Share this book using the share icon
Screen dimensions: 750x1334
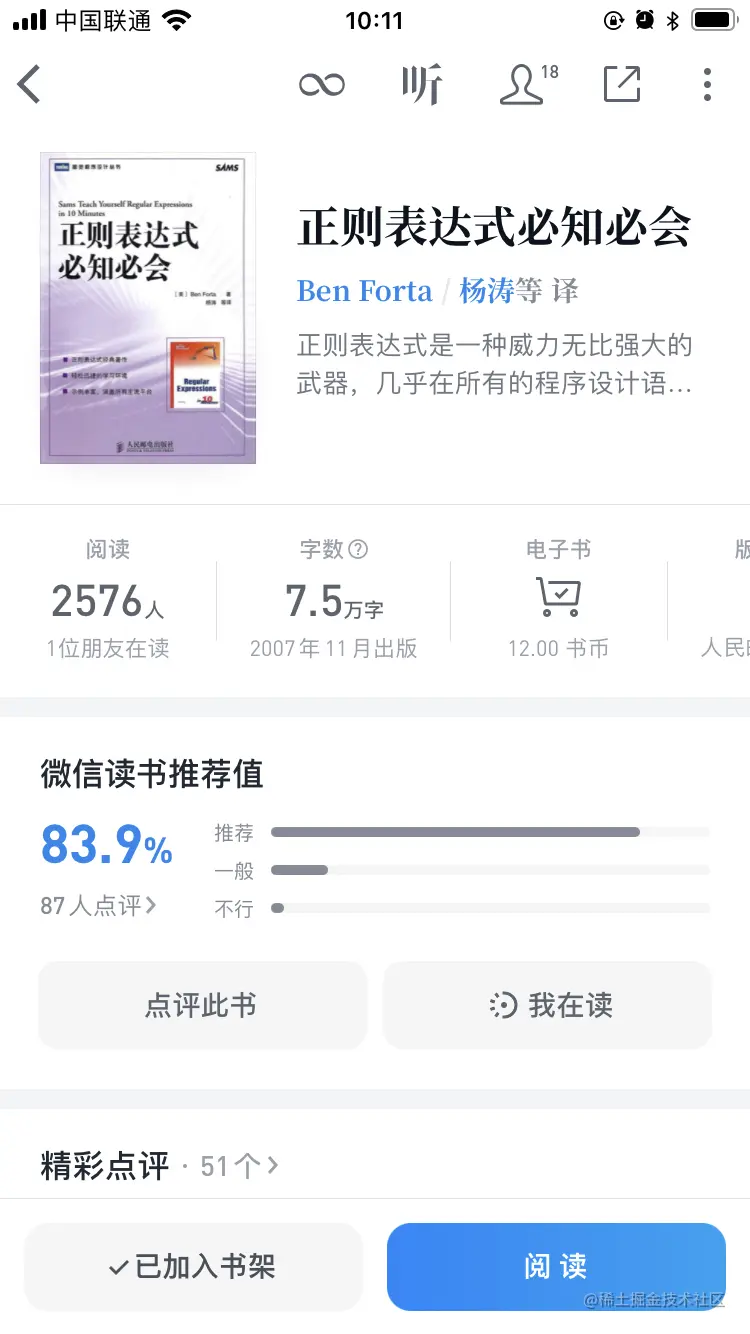(622, 84)
